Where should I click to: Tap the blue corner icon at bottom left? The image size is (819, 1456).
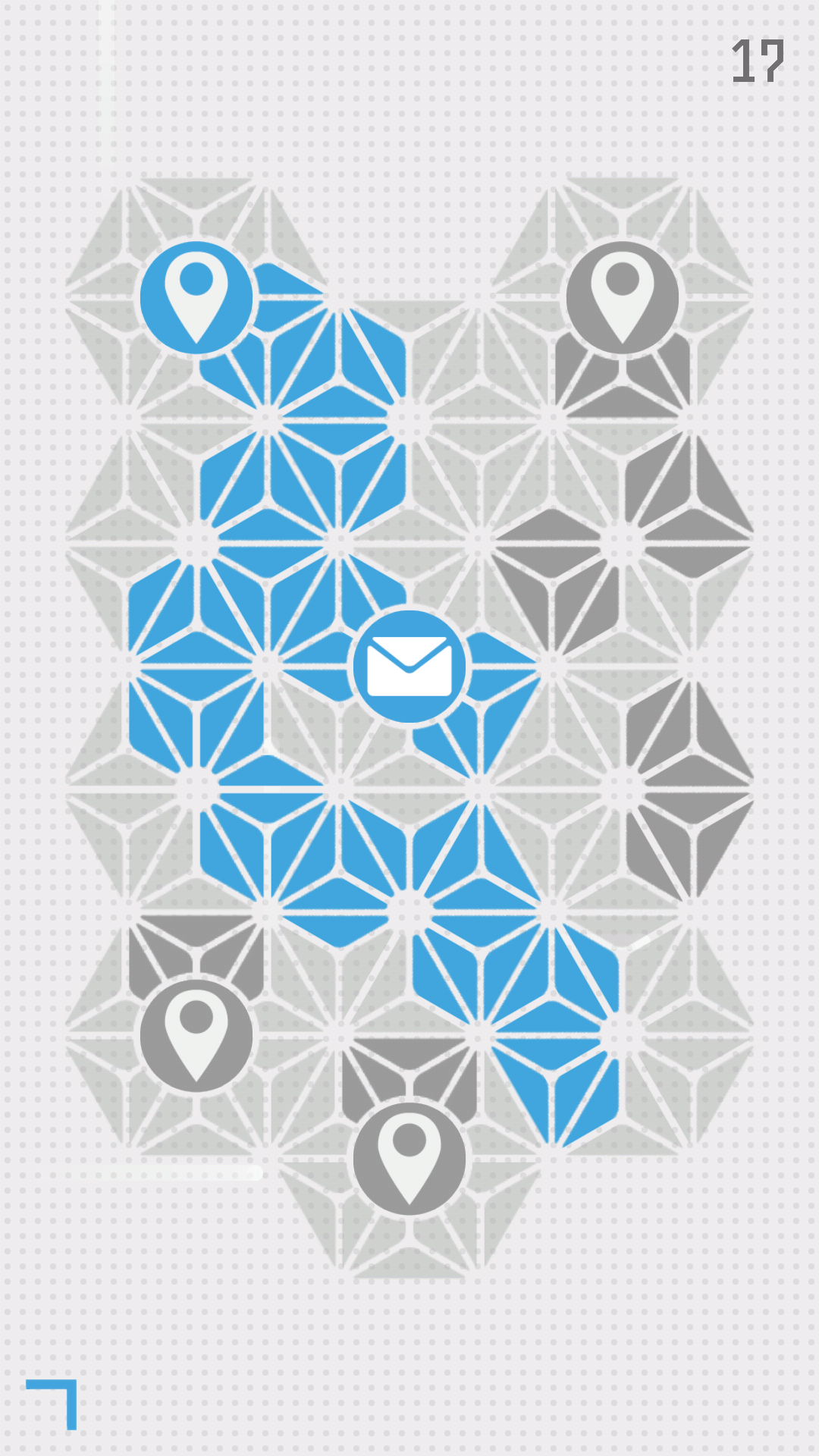[x=52, y=1404]
